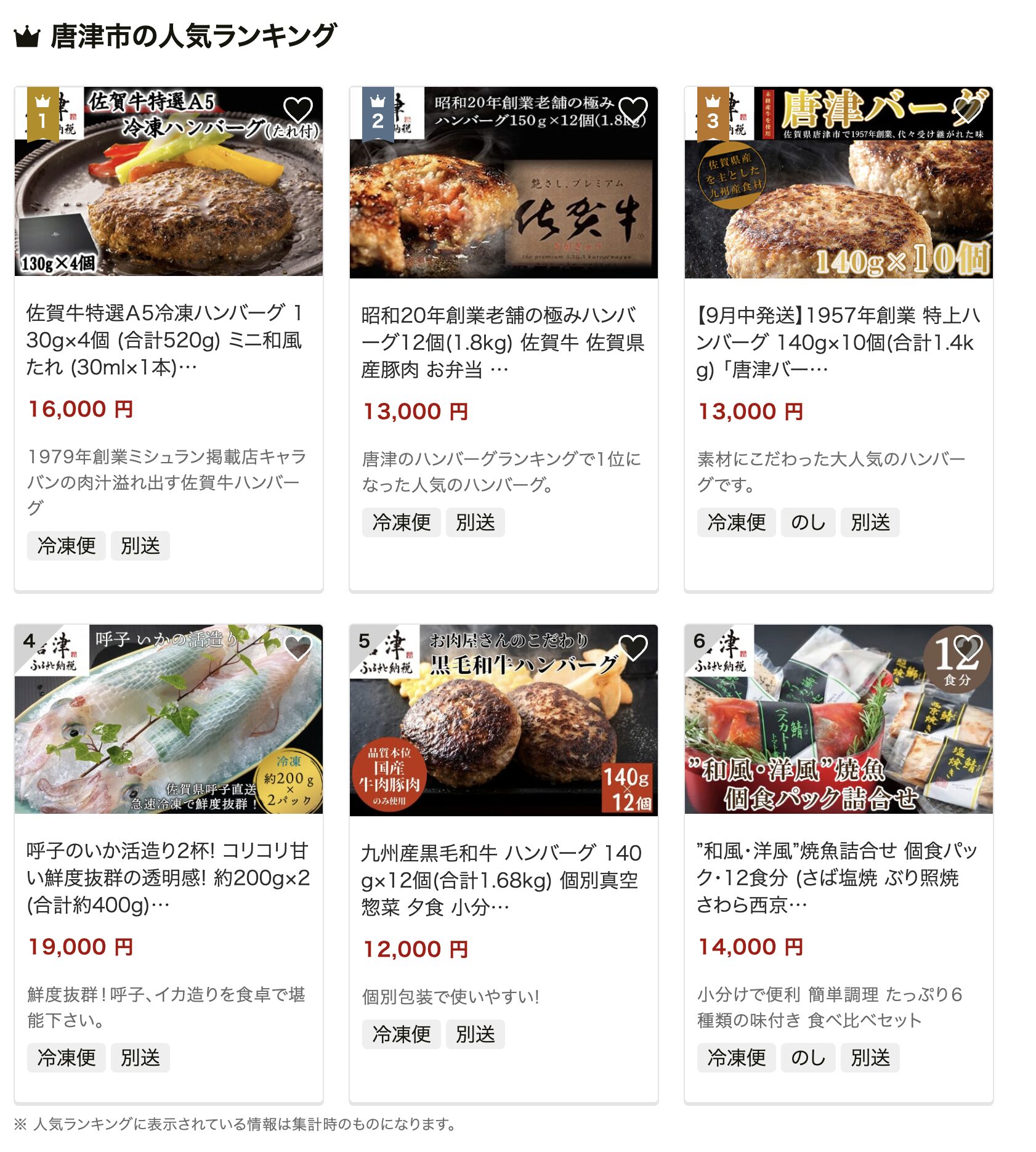Favorite the 佐賀牛特選A5冷凍ハンバーグ item
The image size is (1036, 1152).
(x=297, y=110)
